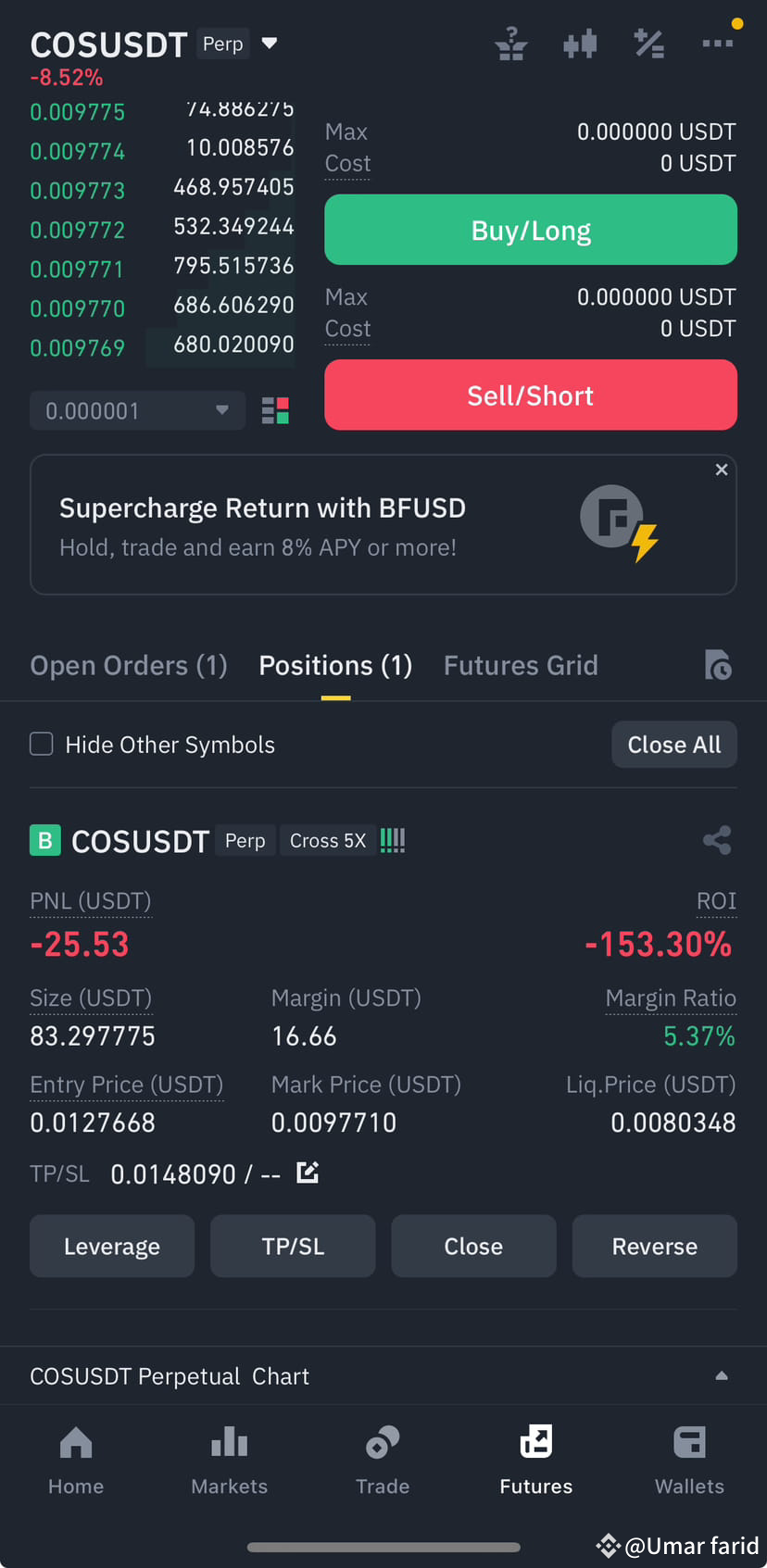Open the more options ellipsis menu
767x1568 pixels.
(719, 44)
